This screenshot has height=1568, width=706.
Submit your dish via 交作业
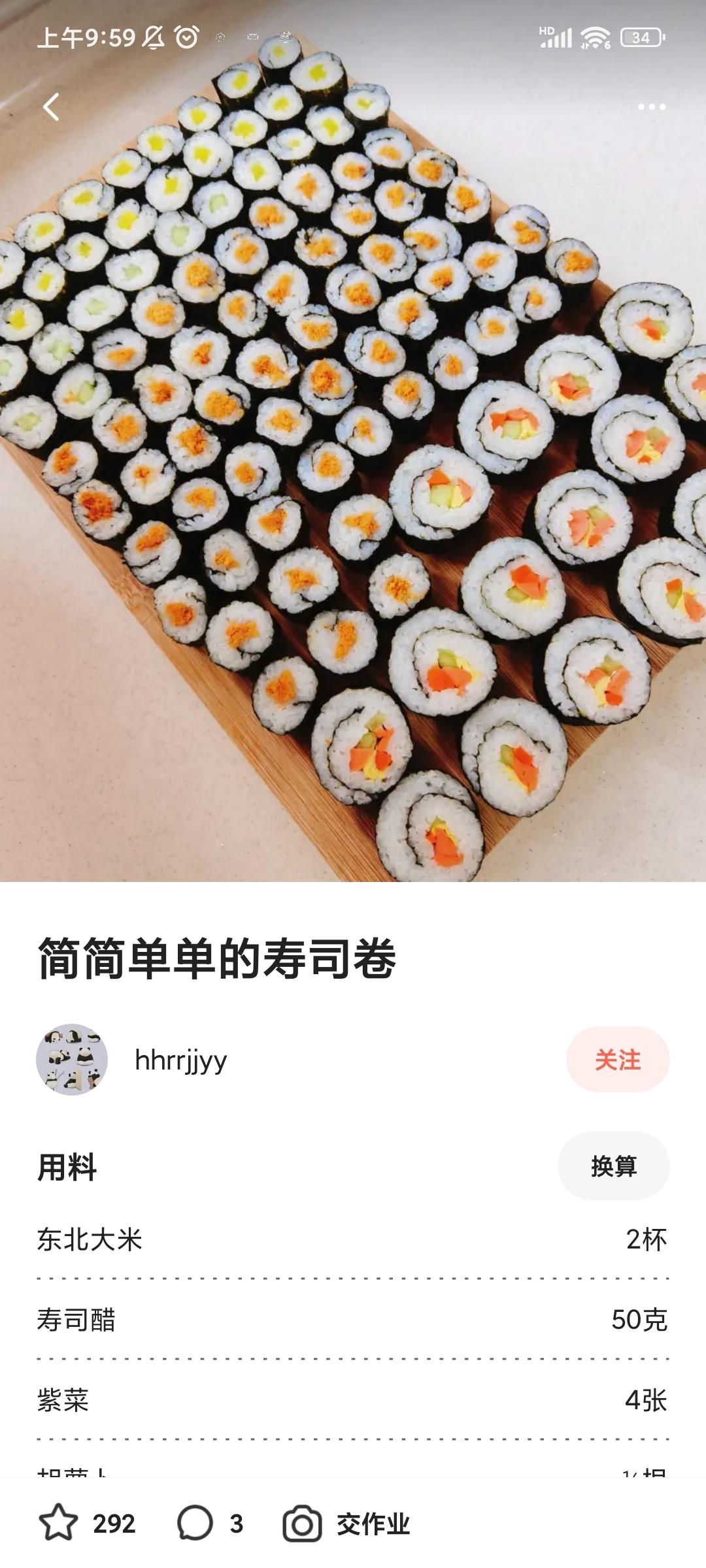pyautogui.click(x=346, y=1524)
